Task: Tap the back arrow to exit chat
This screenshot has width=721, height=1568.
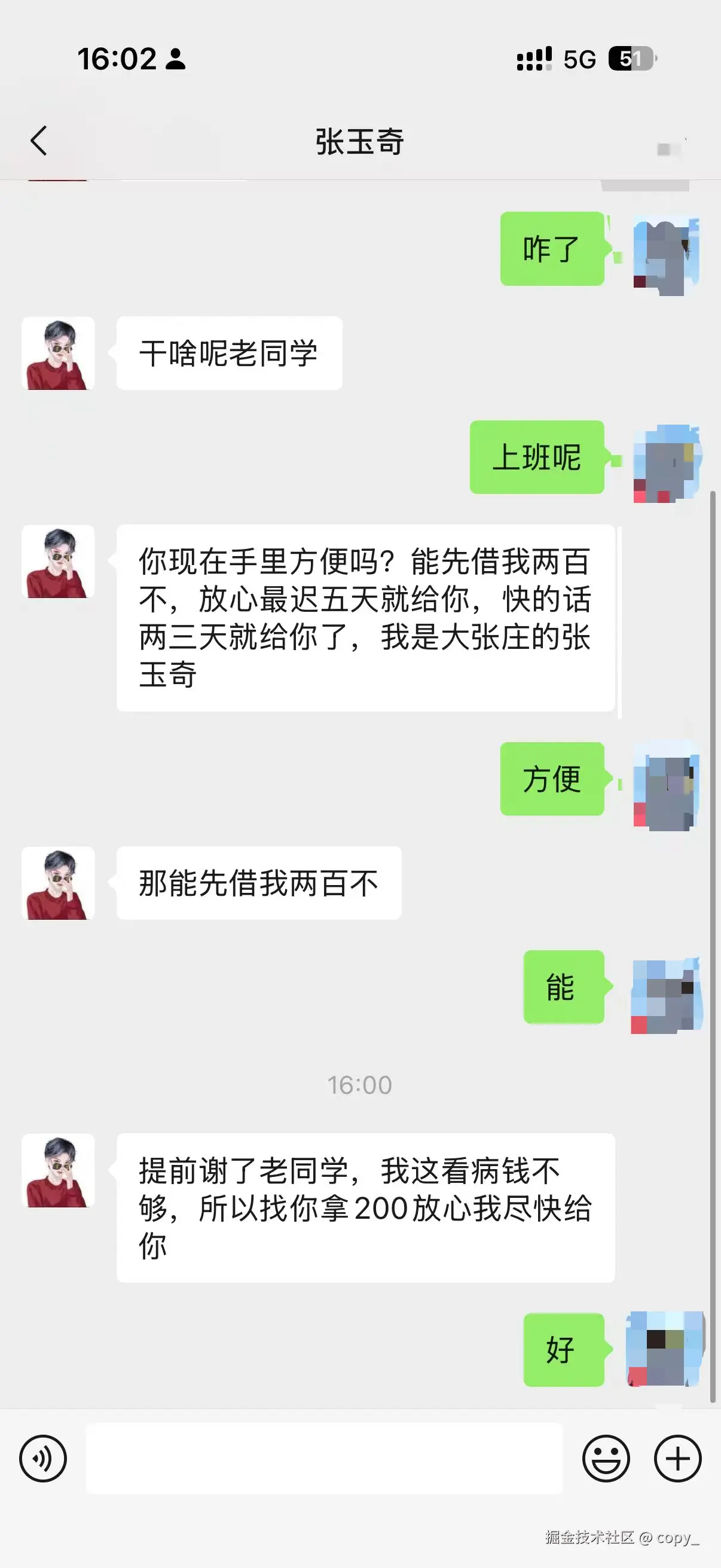Action: click(38, 140)
